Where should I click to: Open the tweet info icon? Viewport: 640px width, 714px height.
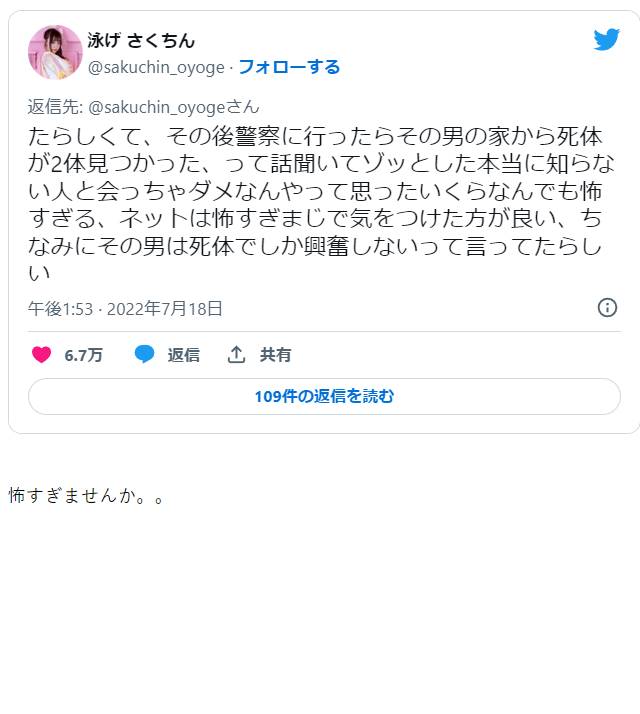tap(607, 307)
